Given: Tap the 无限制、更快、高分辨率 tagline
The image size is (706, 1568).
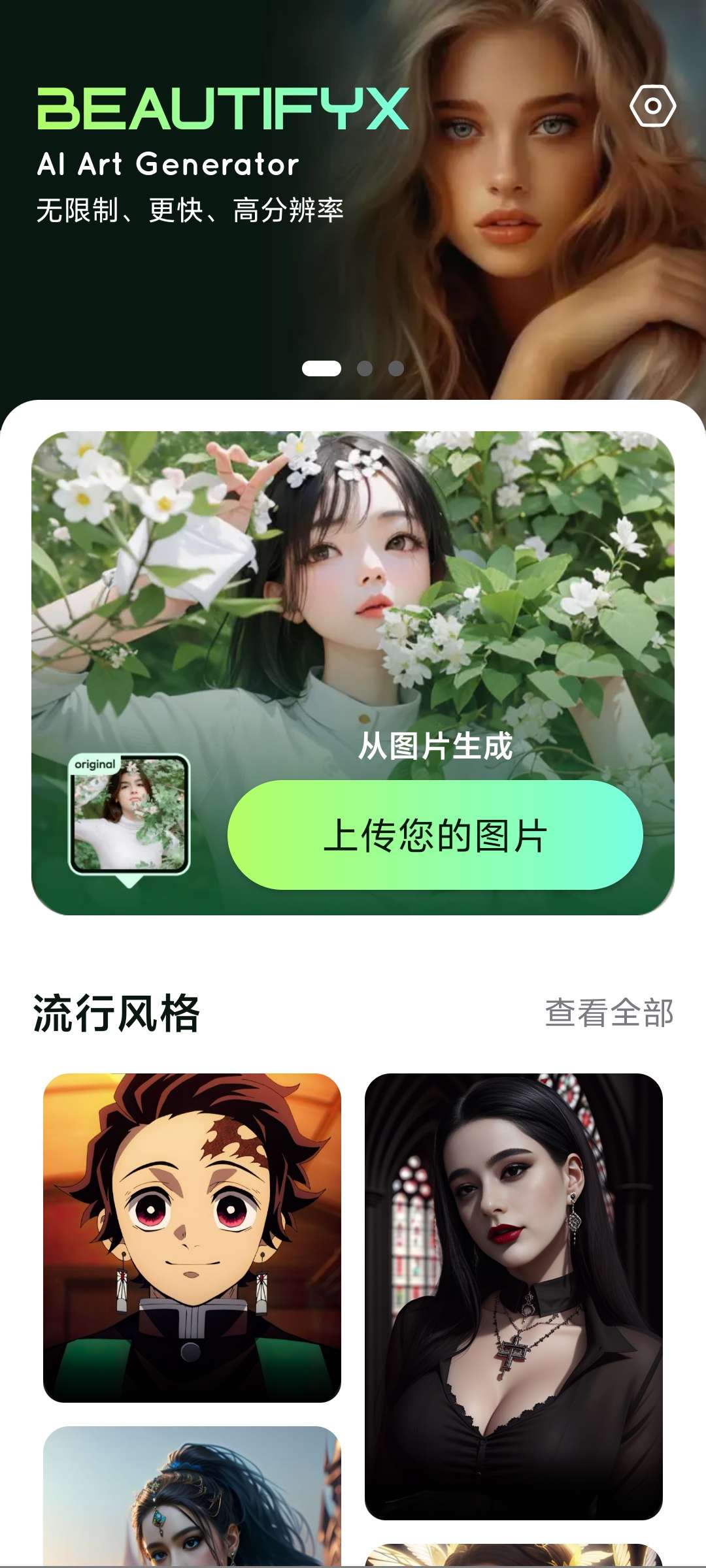Looking at the screenshot, I should tap(193, 209).
